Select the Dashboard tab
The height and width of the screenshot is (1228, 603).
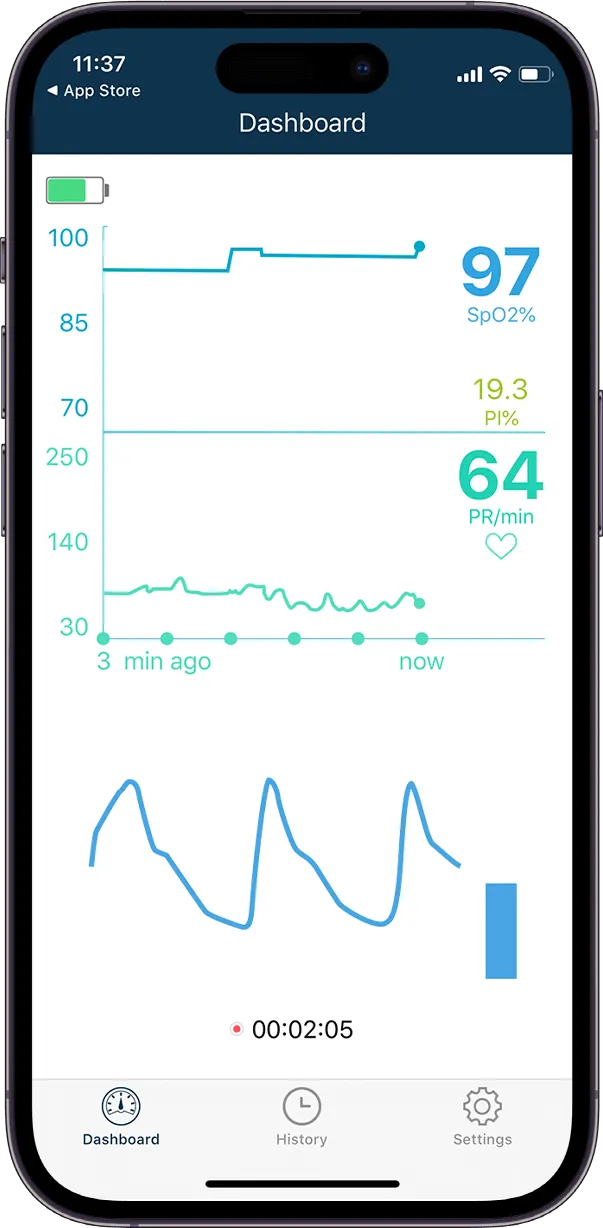click(121, 1117)
